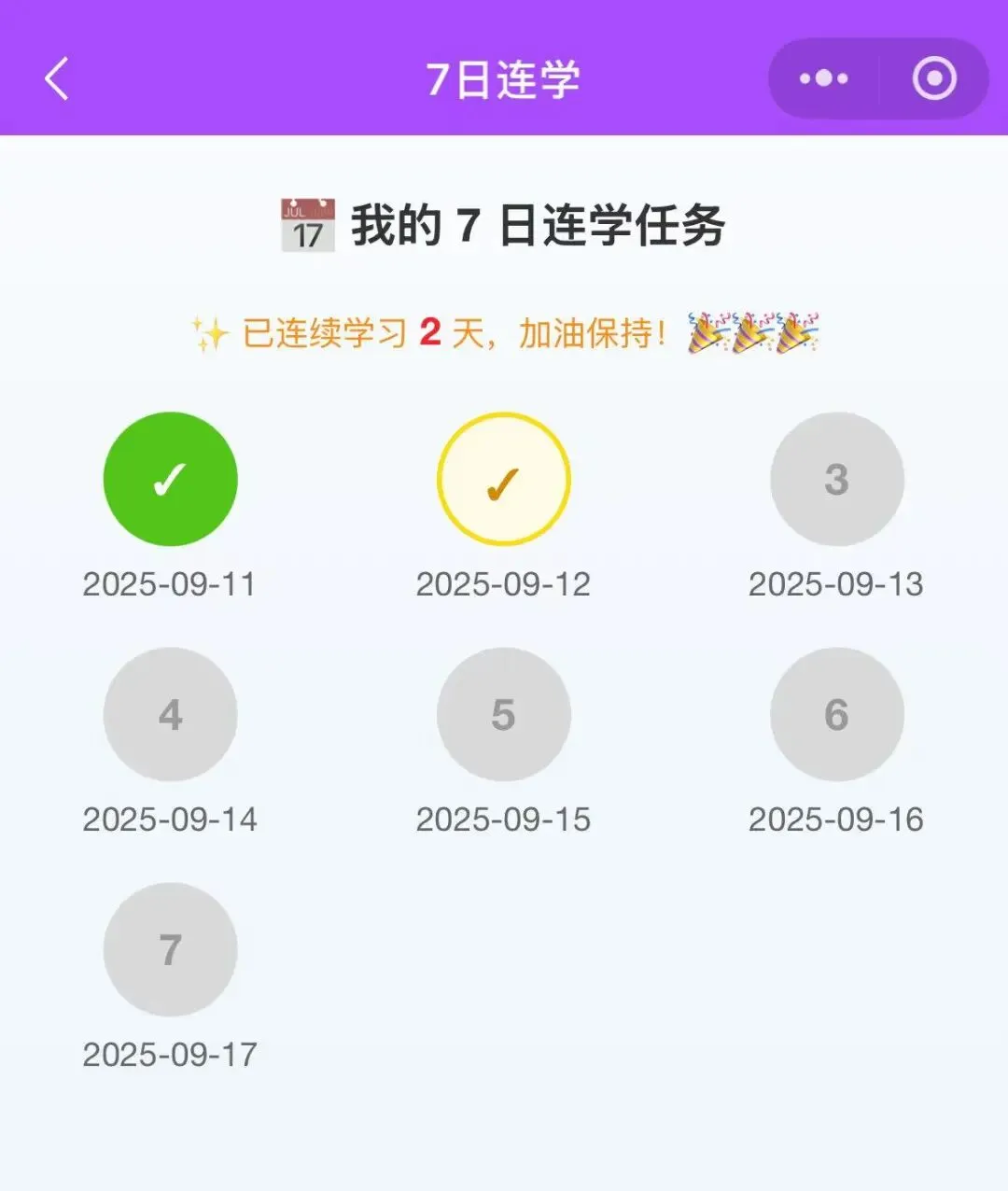Tap day 6 dated 2025-09-16

[836, 714]
